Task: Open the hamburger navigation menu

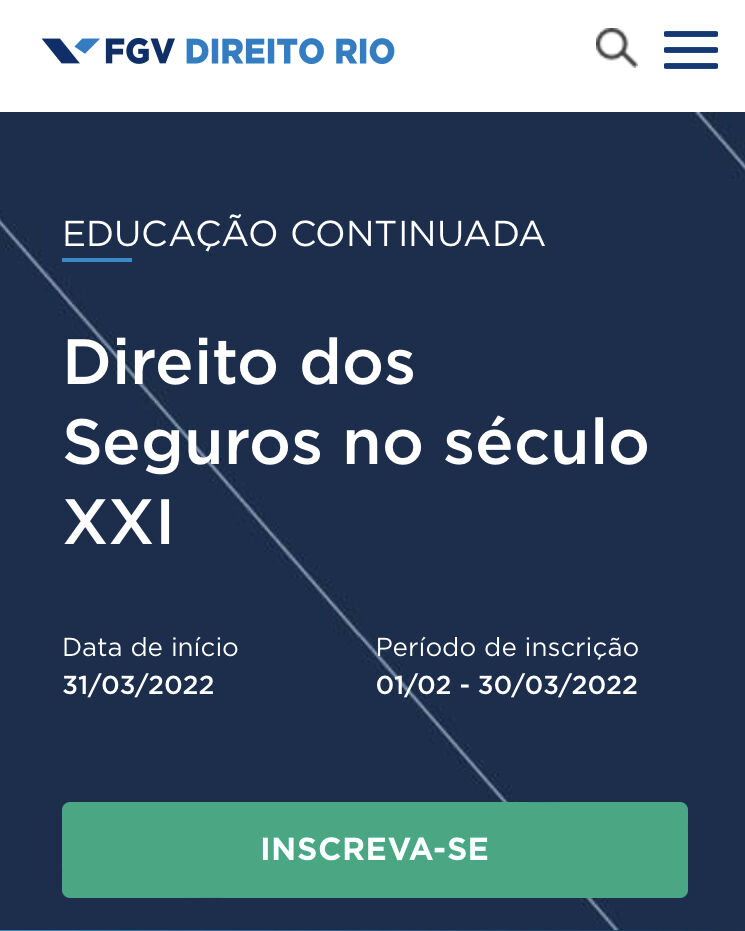Action: click(x=690, y=50)
